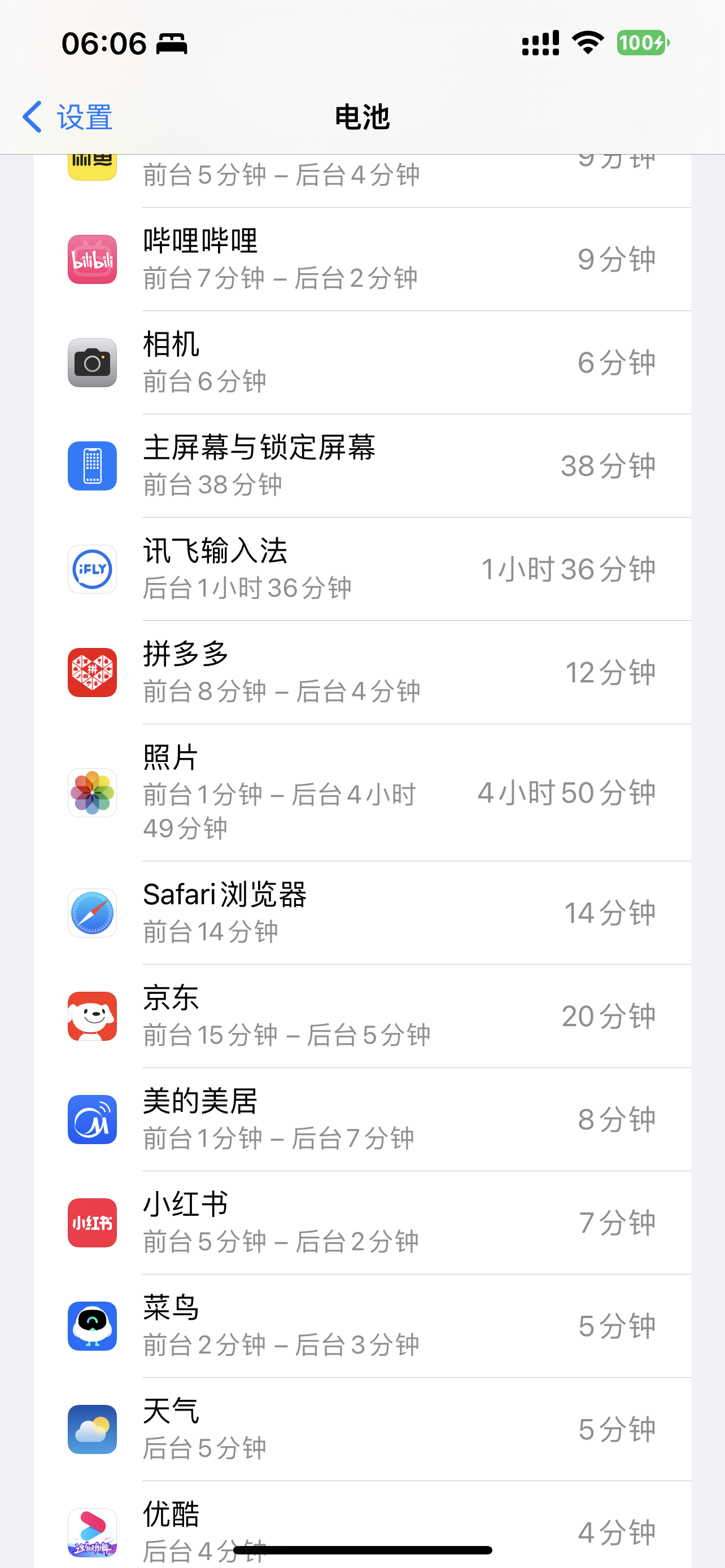The width and height of the screenshot is (725, 1568).
Task: Go back to 设置
Action: coord(68,116)
